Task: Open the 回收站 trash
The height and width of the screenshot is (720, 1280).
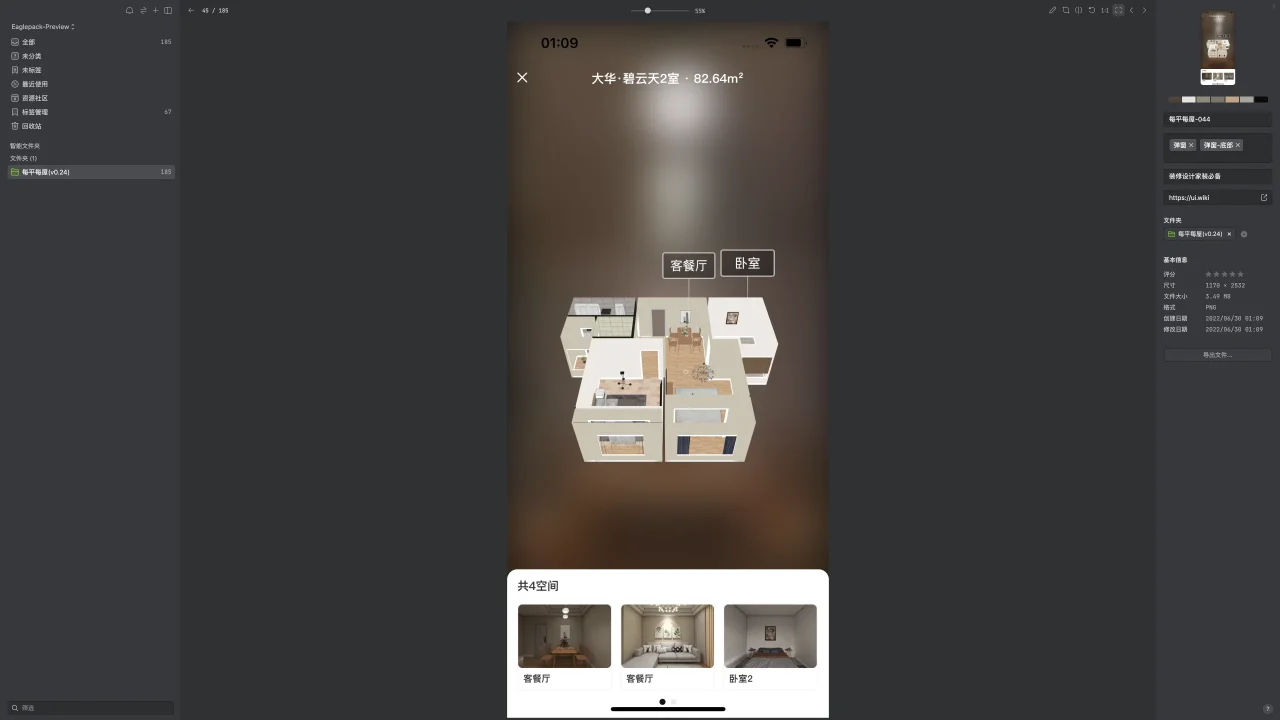Action: [32, 126]
